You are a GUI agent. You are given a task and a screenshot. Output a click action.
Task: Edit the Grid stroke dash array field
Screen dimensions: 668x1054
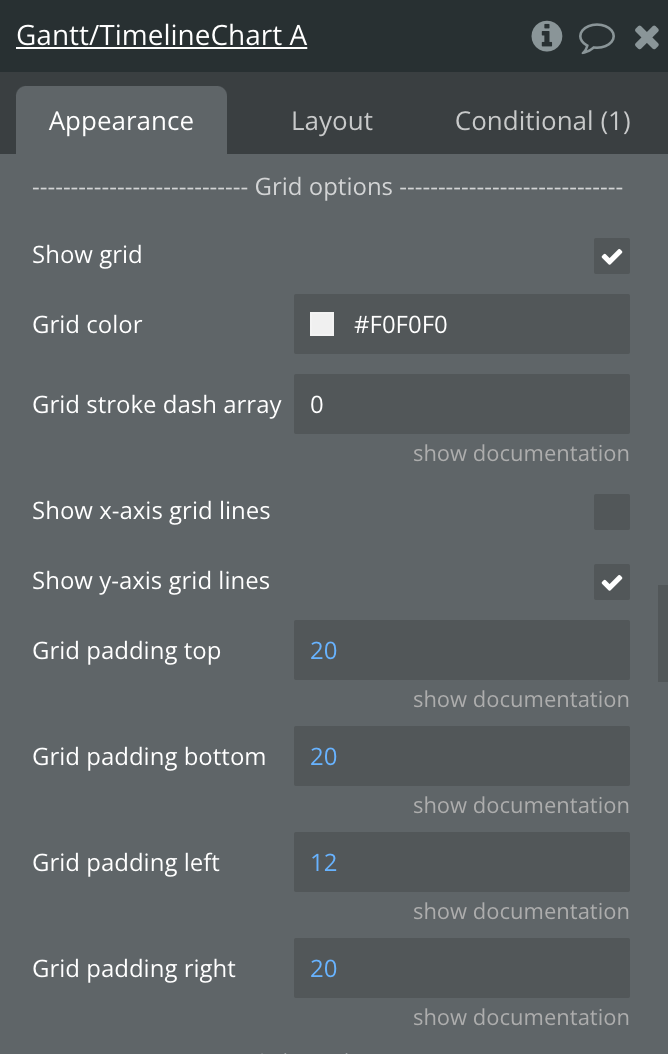click(x=461, y=404)
